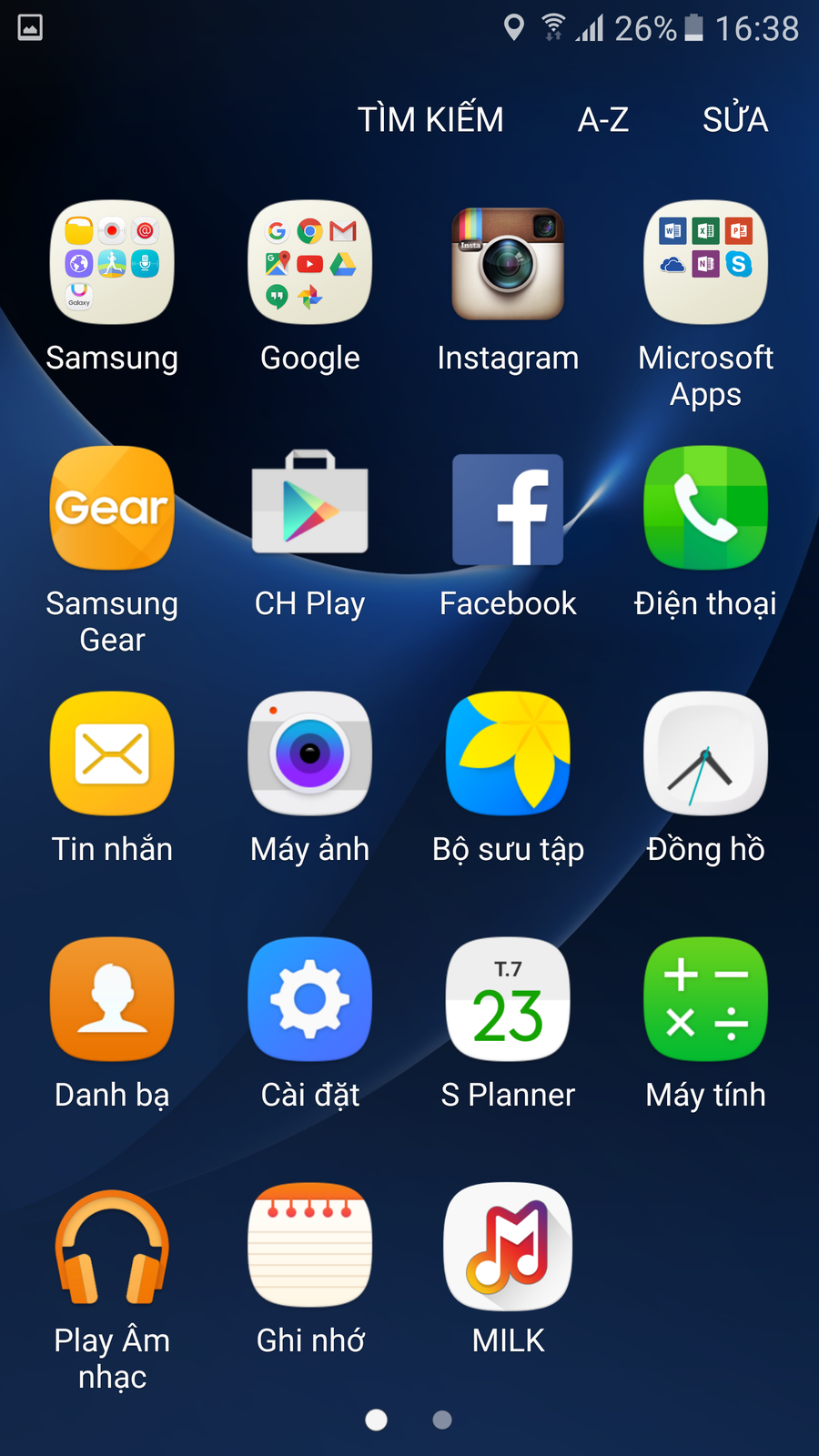
Task: Open the Điện thoại phone app
Action: point(705,508)
